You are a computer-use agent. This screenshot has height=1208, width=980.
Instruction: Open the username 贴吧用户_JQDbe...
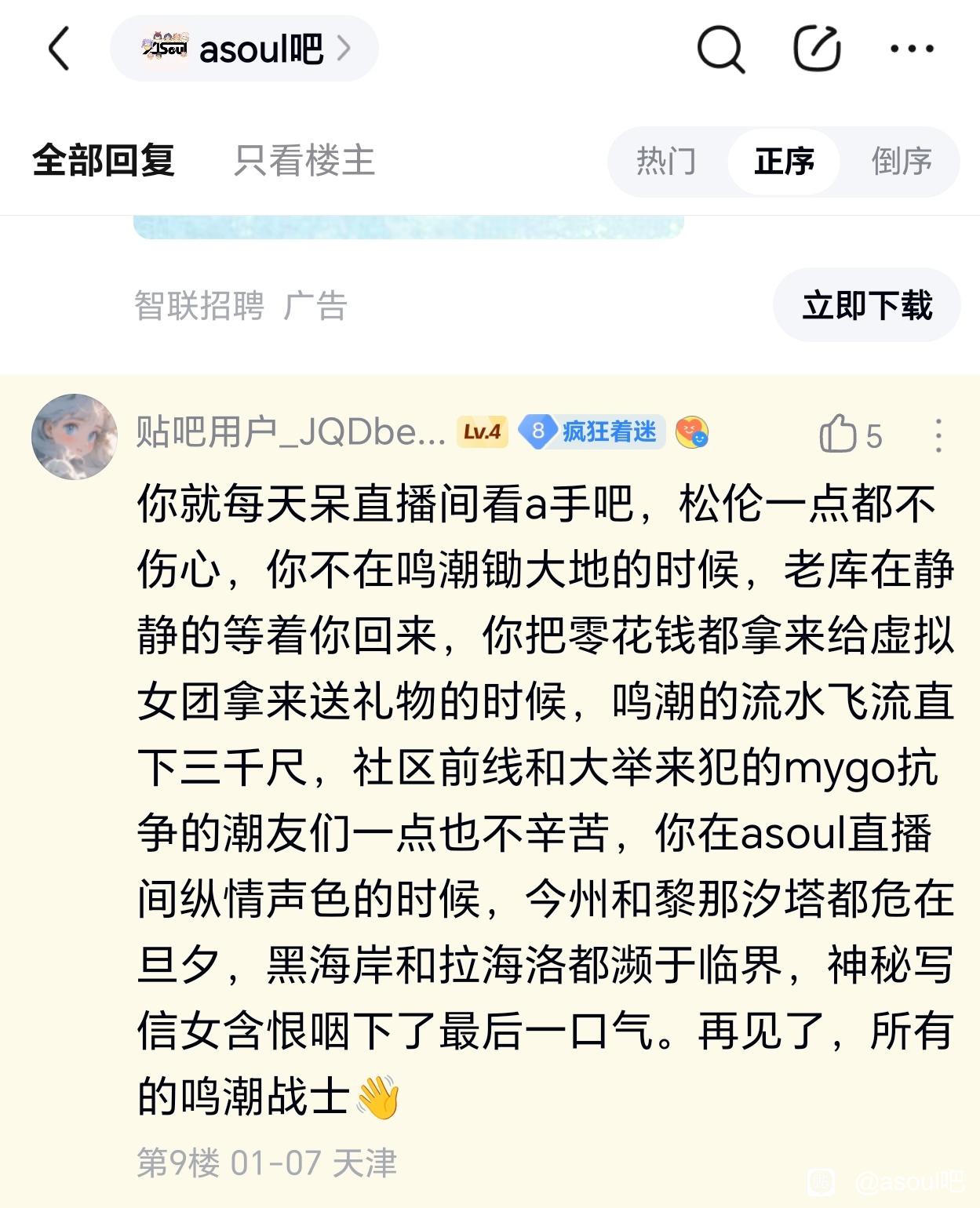tap(291, 431)
